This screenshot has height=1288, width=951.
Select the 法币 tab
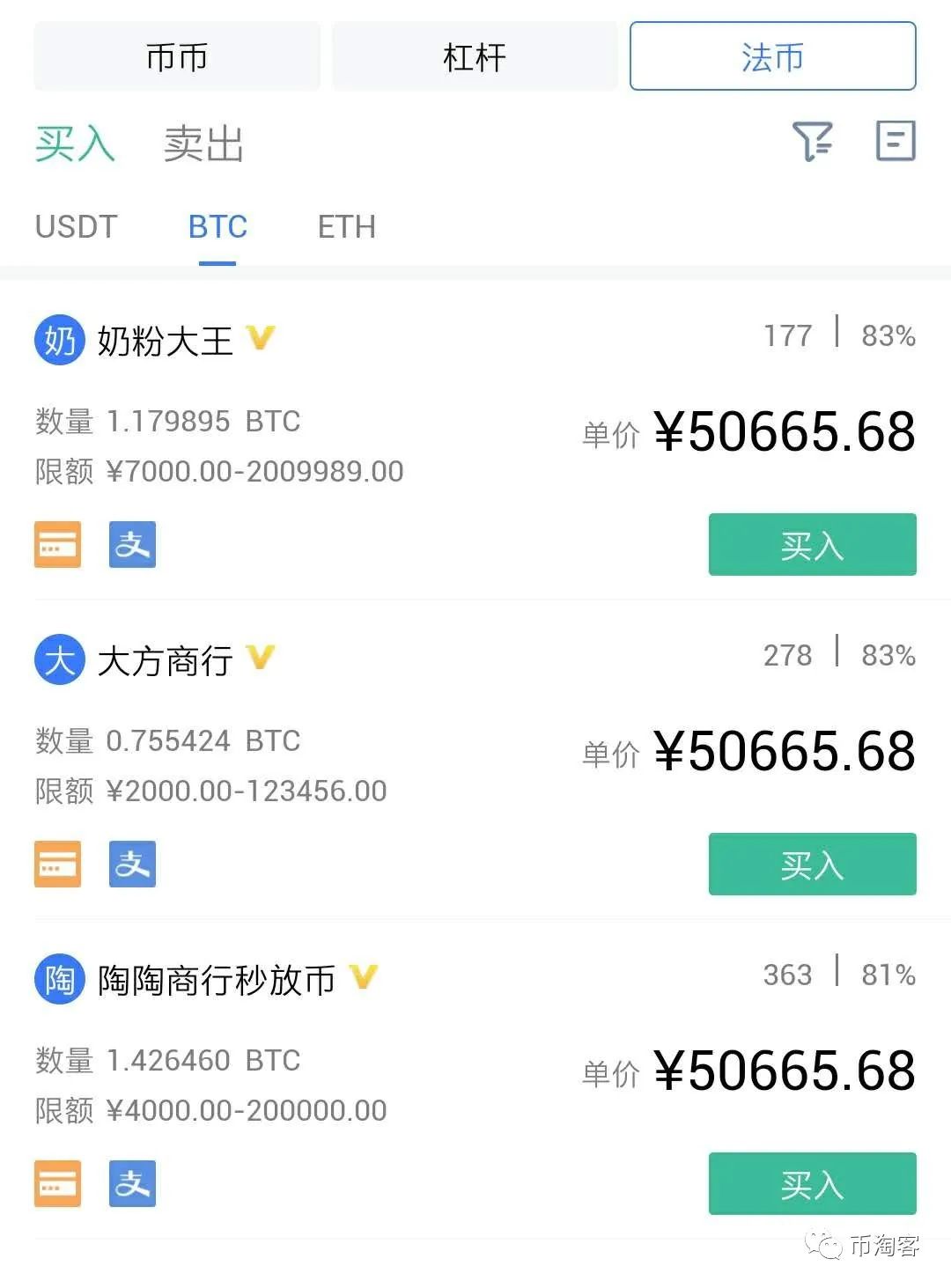772,56
